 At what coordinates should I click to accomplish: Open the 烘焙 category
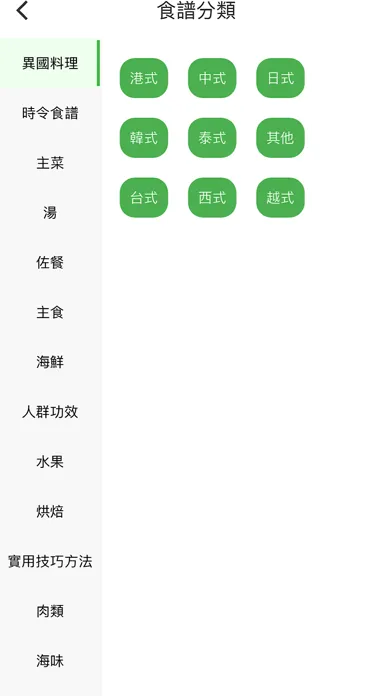pos(50,512)
